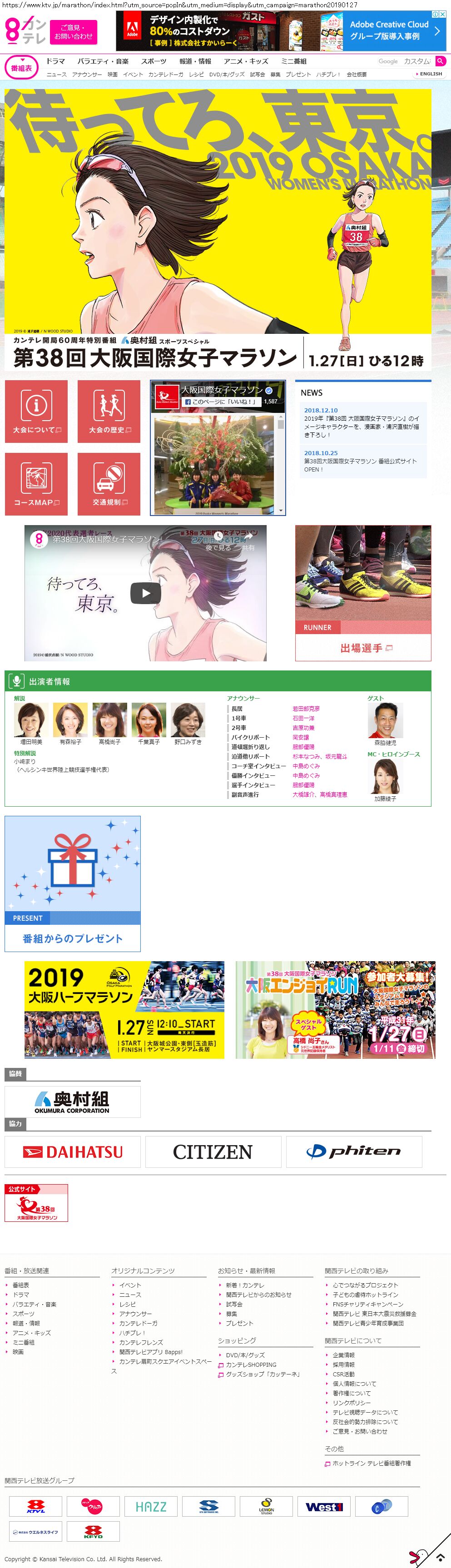The image size is (451, 1568).
Task: Select ドラマ in the top navigation
Action: click(x=55, y=61)
